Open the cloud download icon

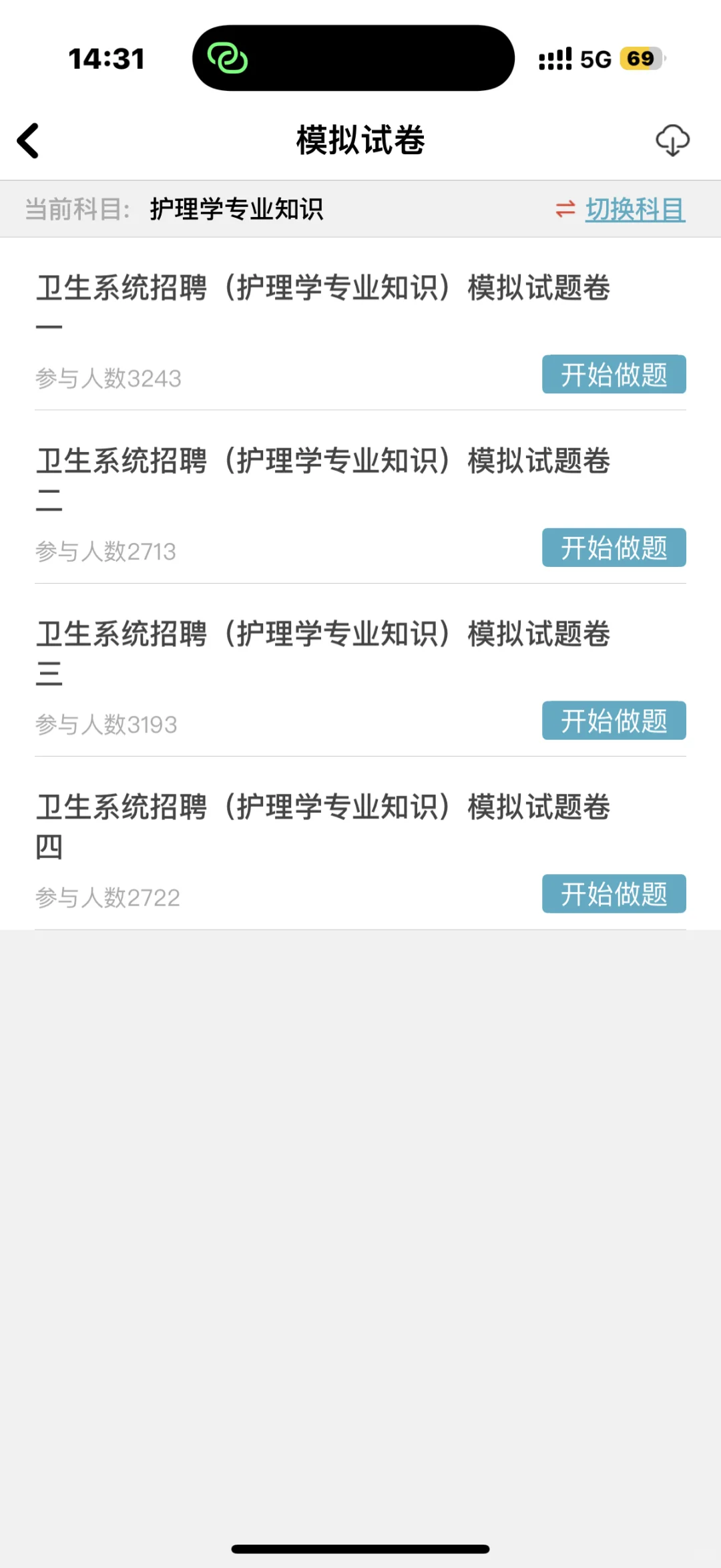coord(672,141)
